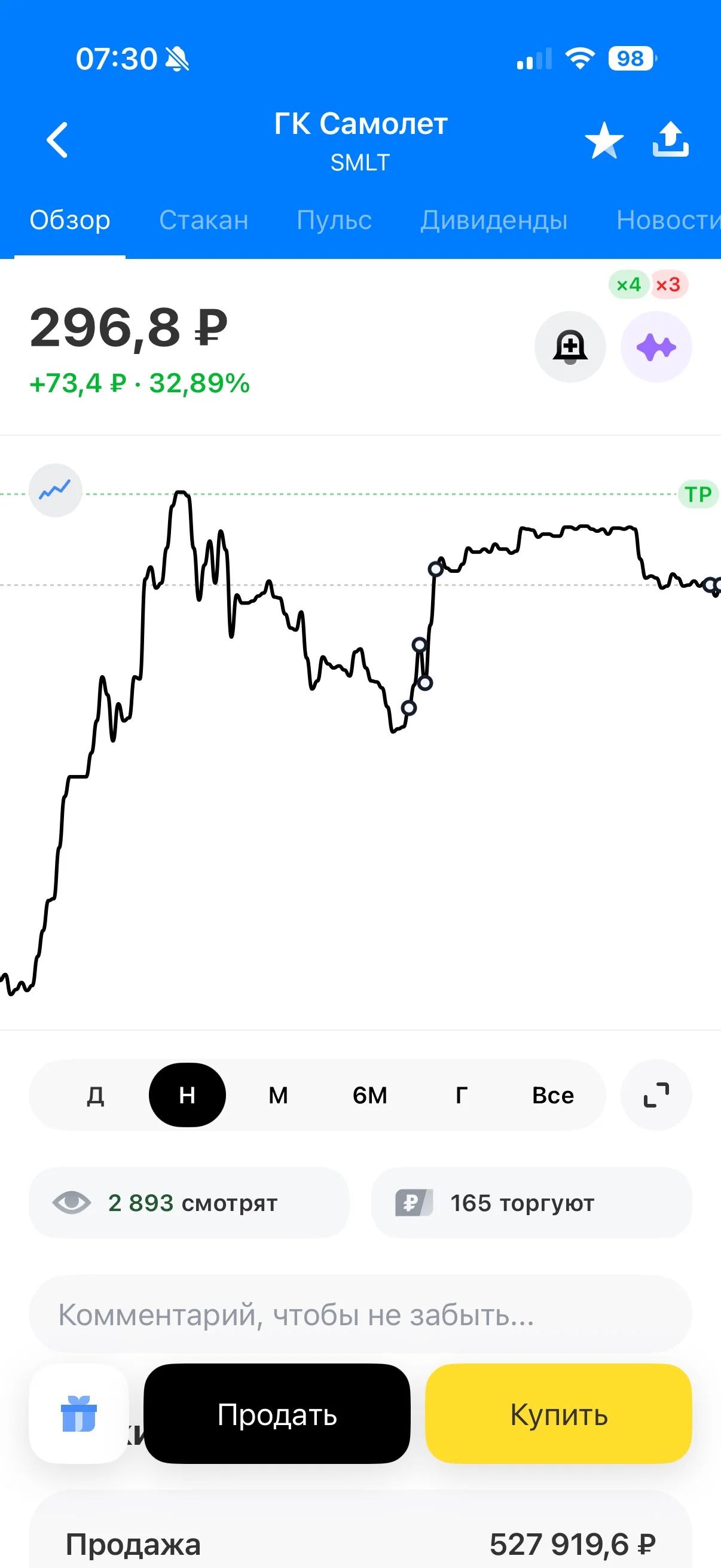721x1568 pixels.
Task: Change the chart type via line icon
Action: 56,490
